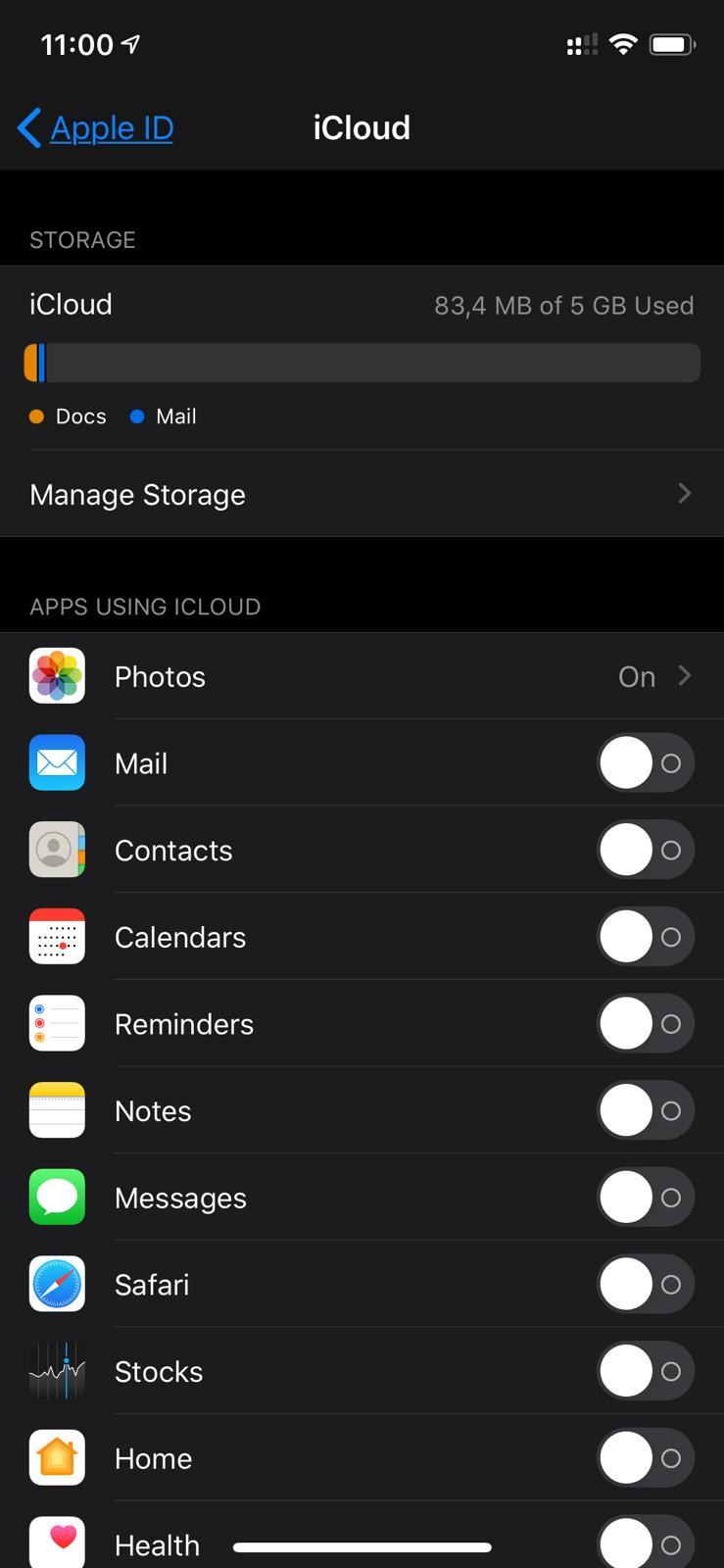Toggle the Stocks iCloud switch
This screenshot has height=1568, width=724.
tap(645, 1371)
